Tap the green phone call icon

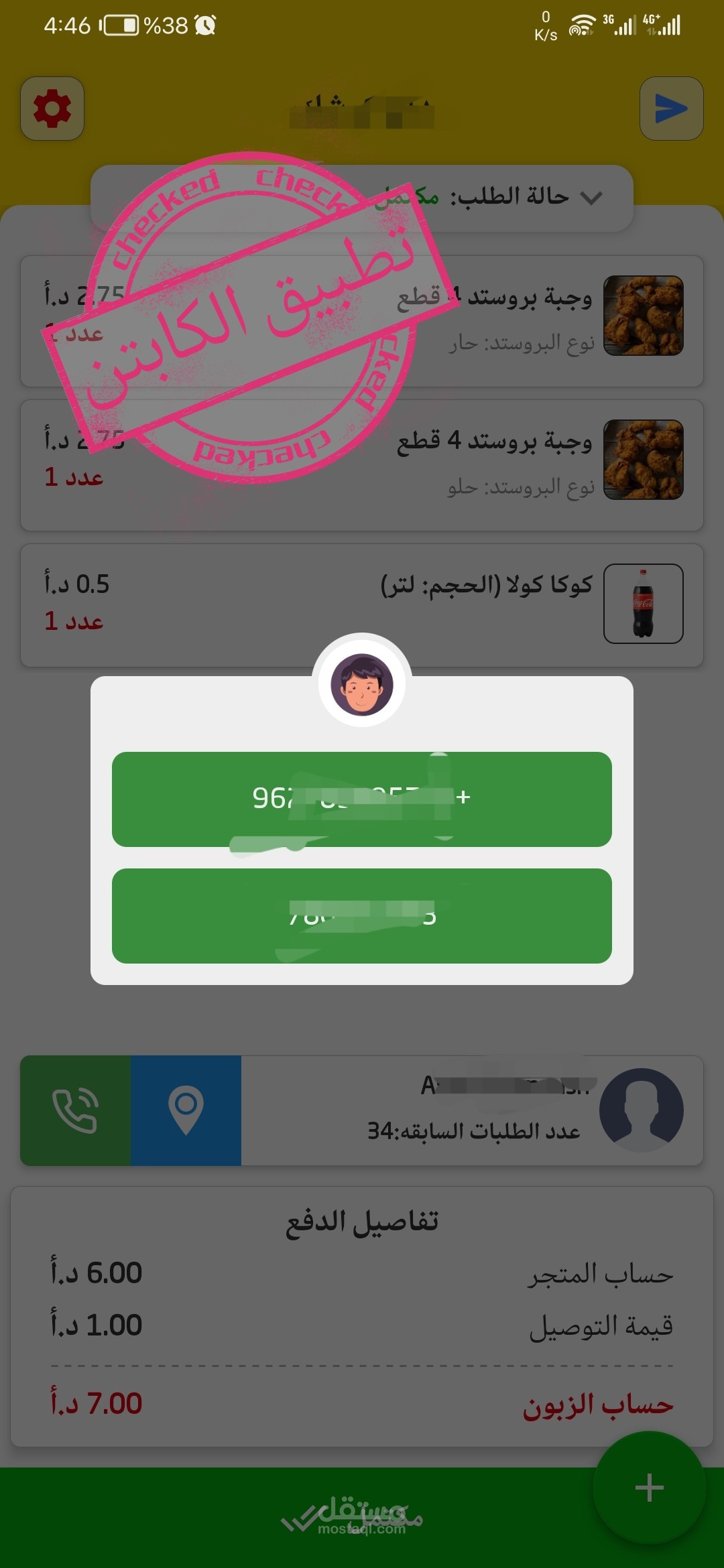(76, 1110)
